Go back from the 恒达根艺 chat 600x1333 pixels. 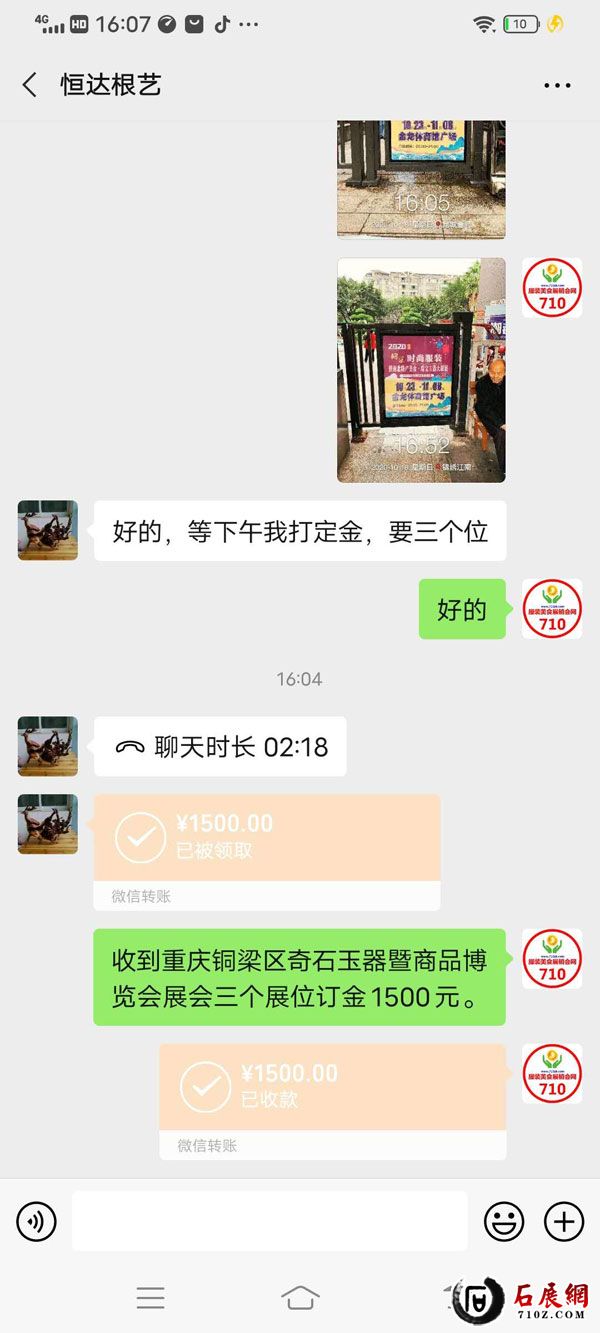click(30, 85)
